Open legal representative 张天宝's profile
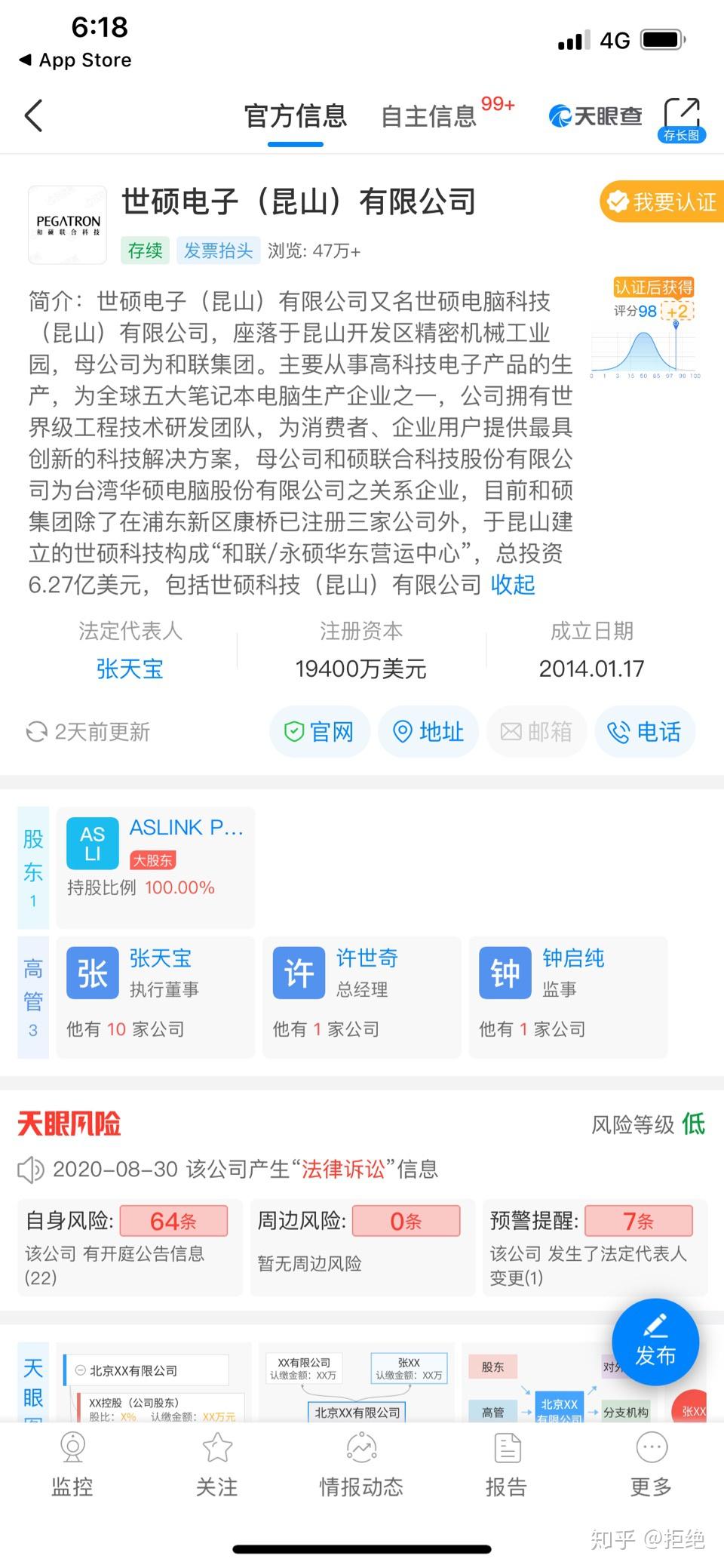The height and width of the screenshot is (1568, 724). 130,669
